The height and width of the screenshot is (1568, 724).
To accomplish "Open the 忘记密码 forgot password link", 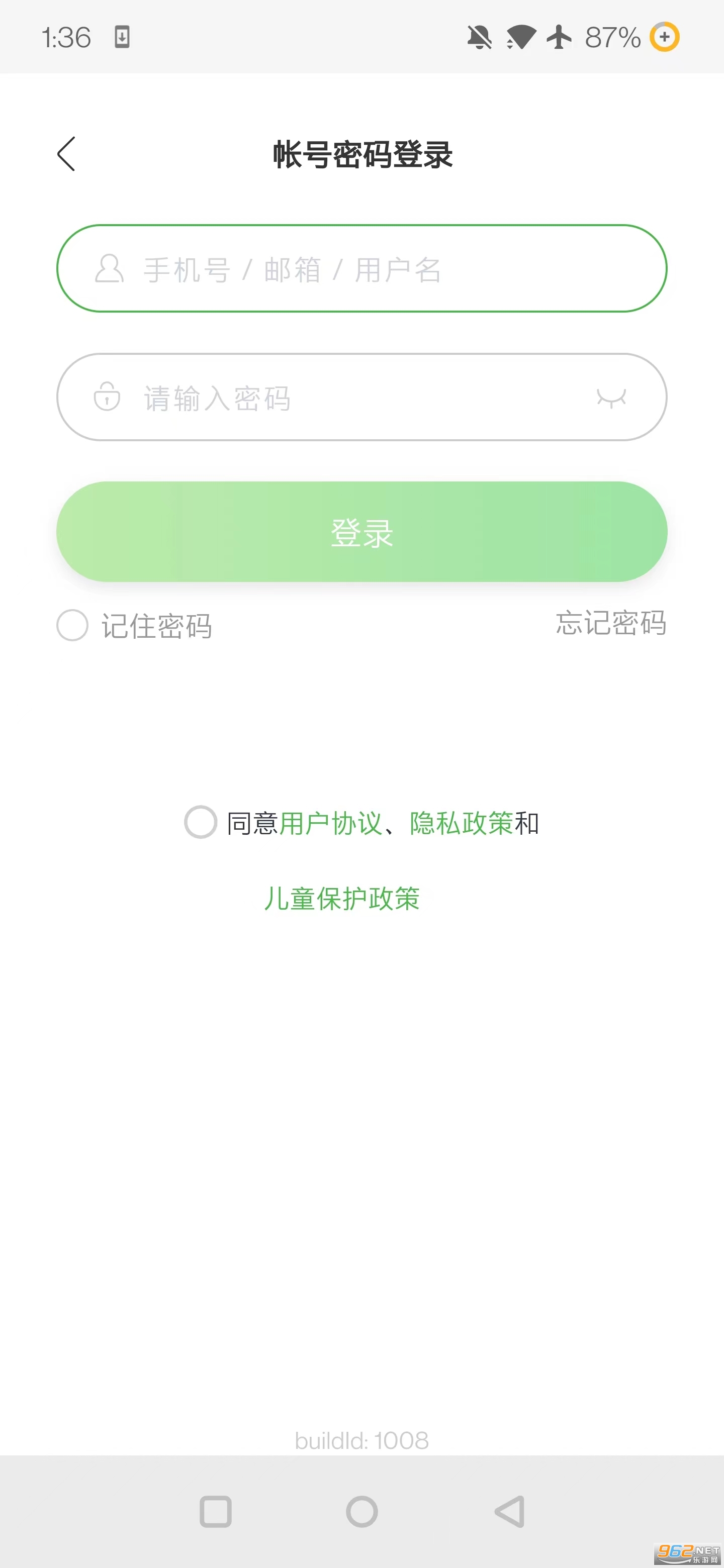I will click(x=611, y=623).
